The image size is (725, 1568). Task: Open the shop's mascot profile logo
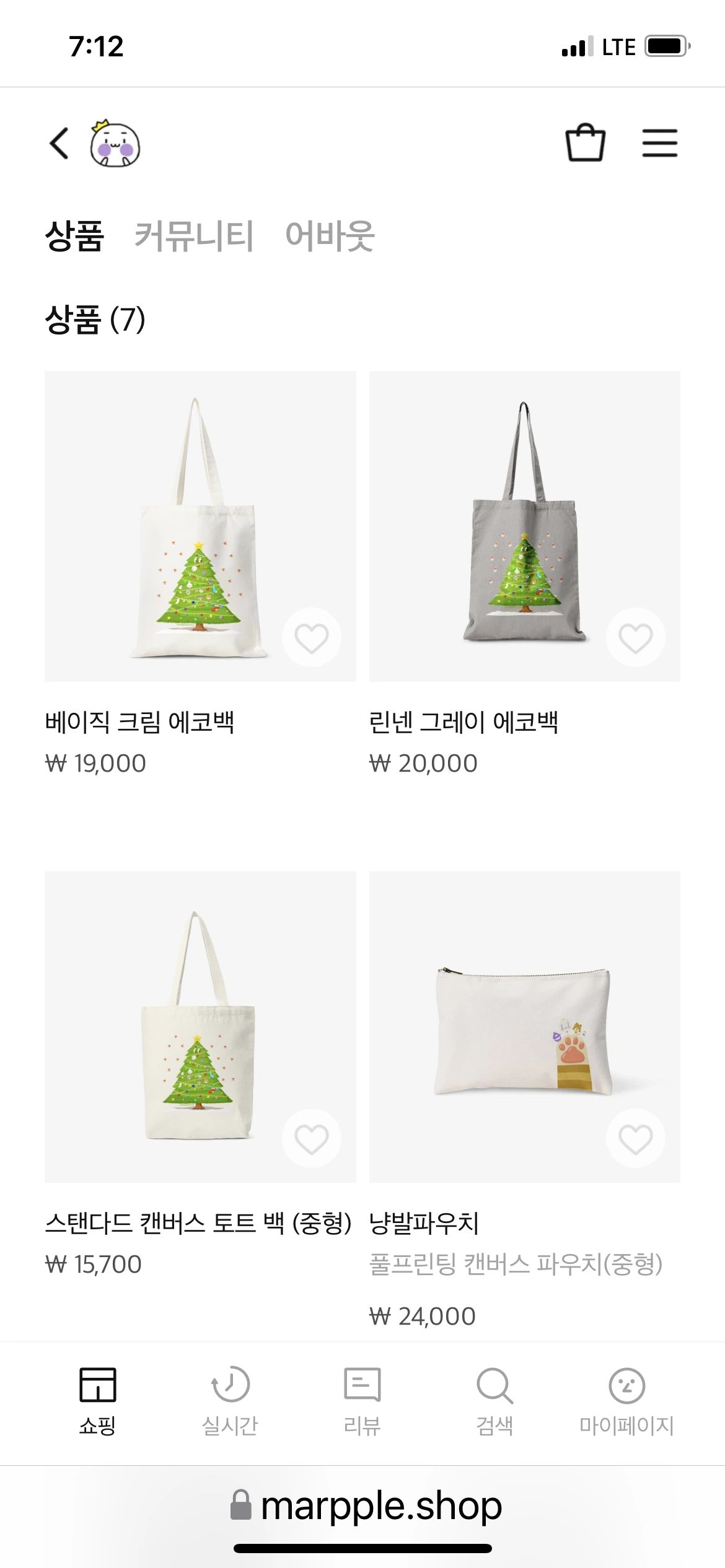(115, 144)
